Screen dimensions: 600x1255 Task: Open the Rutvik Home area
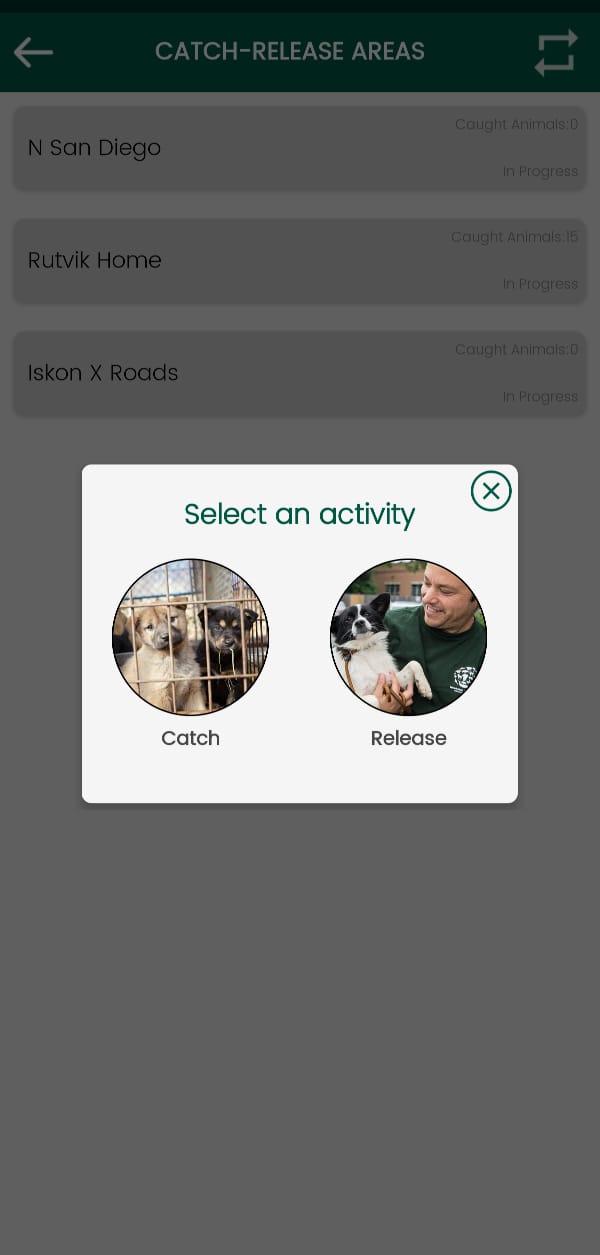point(299,261)
